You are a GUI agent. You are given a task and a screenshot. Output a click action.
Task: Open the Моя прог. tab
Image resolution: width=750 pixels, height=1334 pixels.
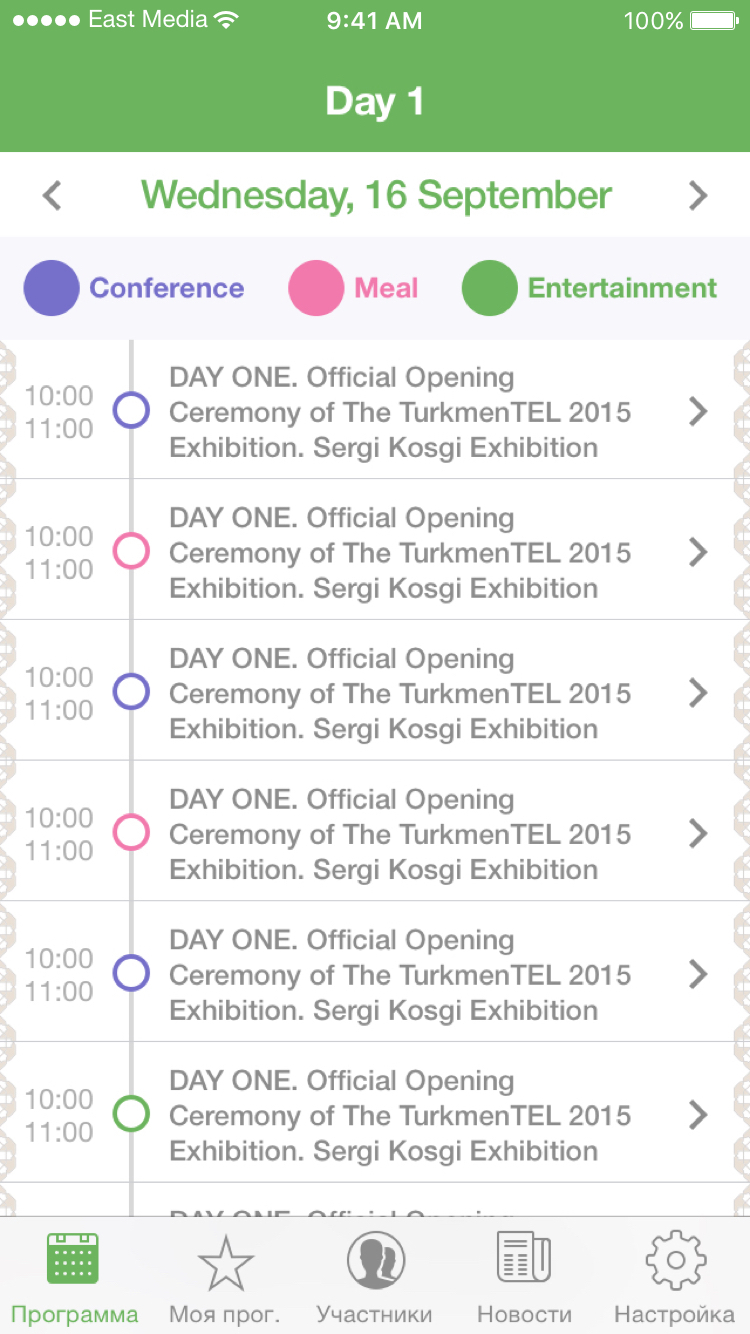click(225, 1276)
